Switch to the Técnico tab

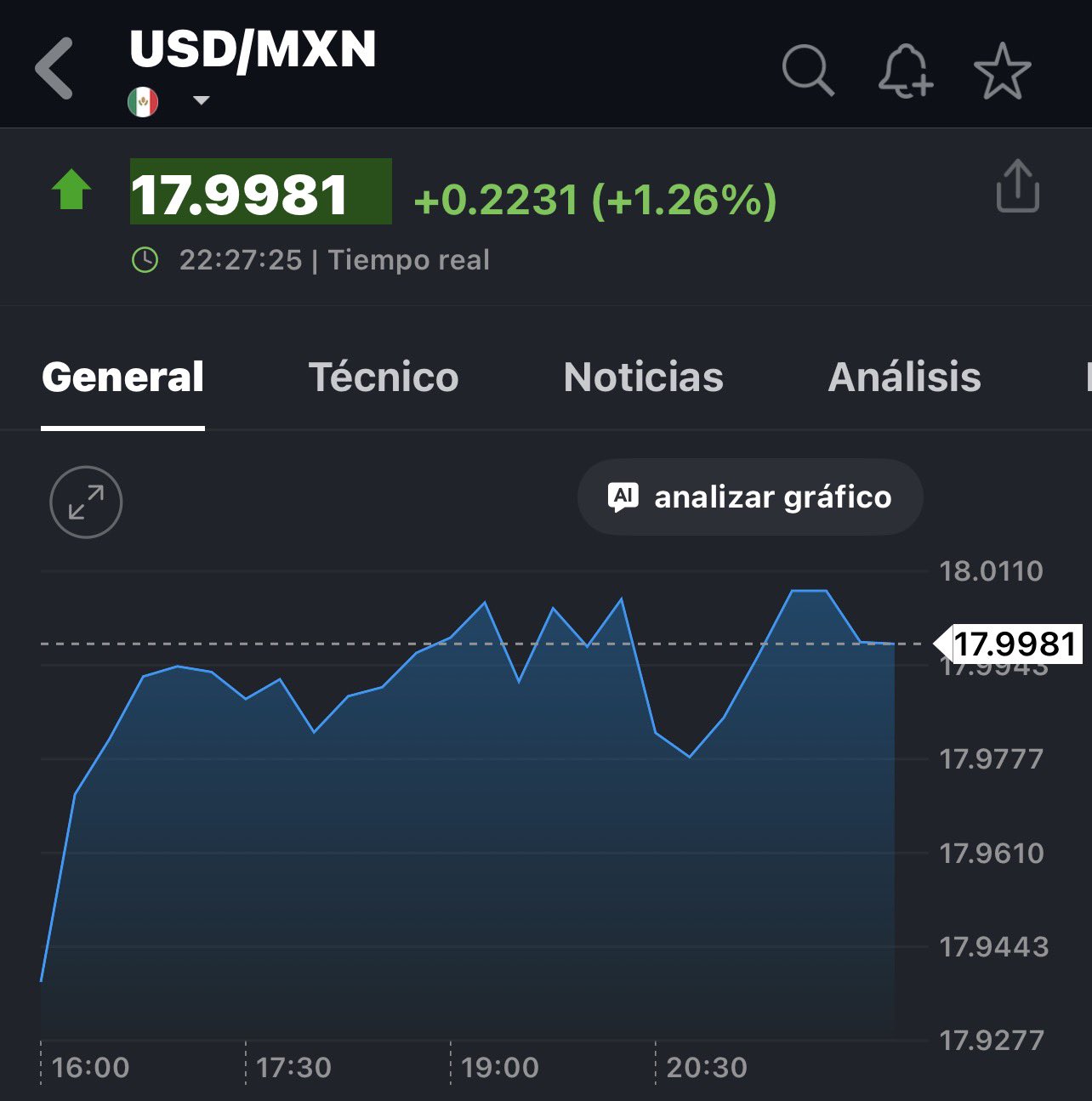click(383, 377)
